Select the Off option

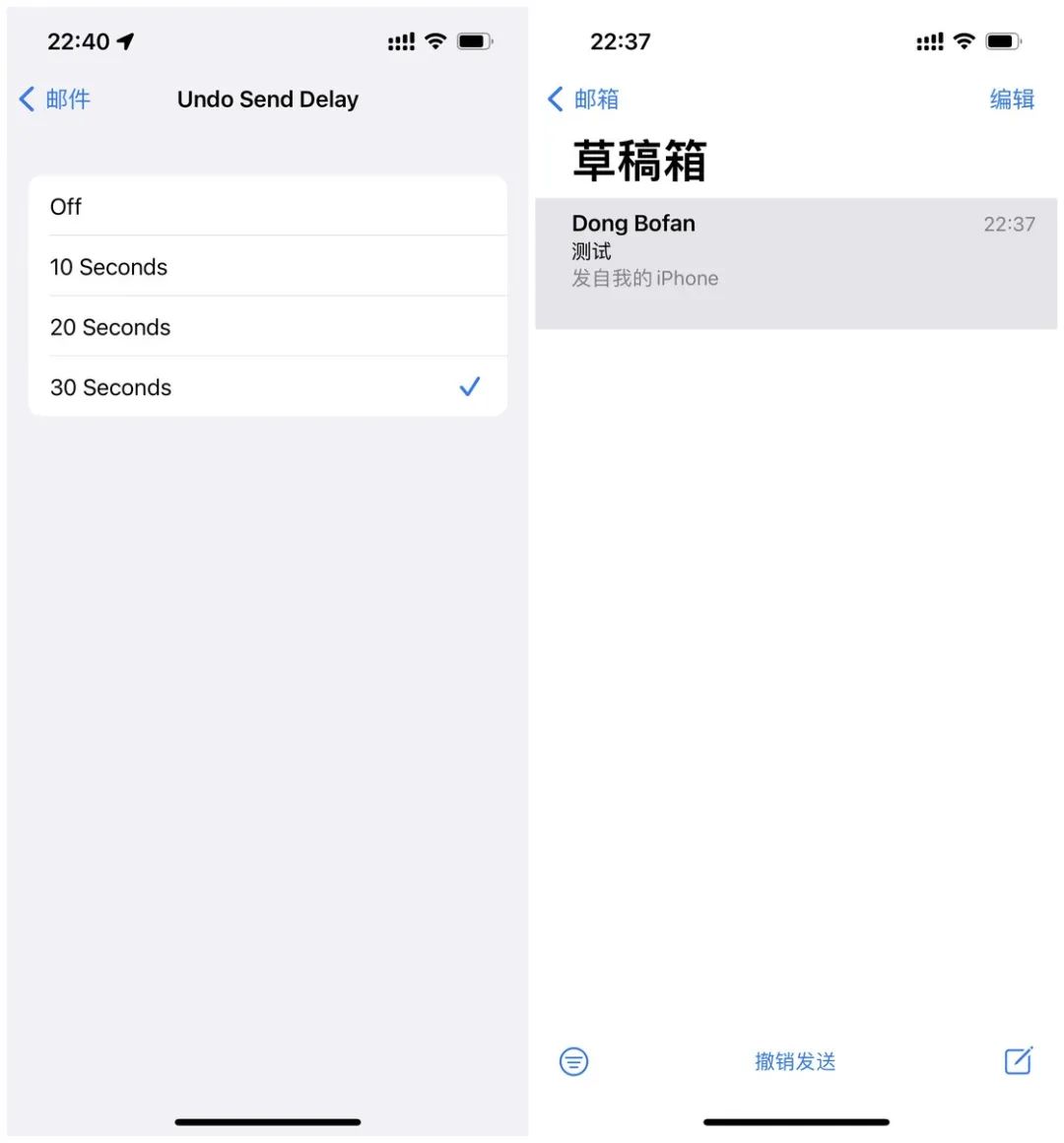266,207
